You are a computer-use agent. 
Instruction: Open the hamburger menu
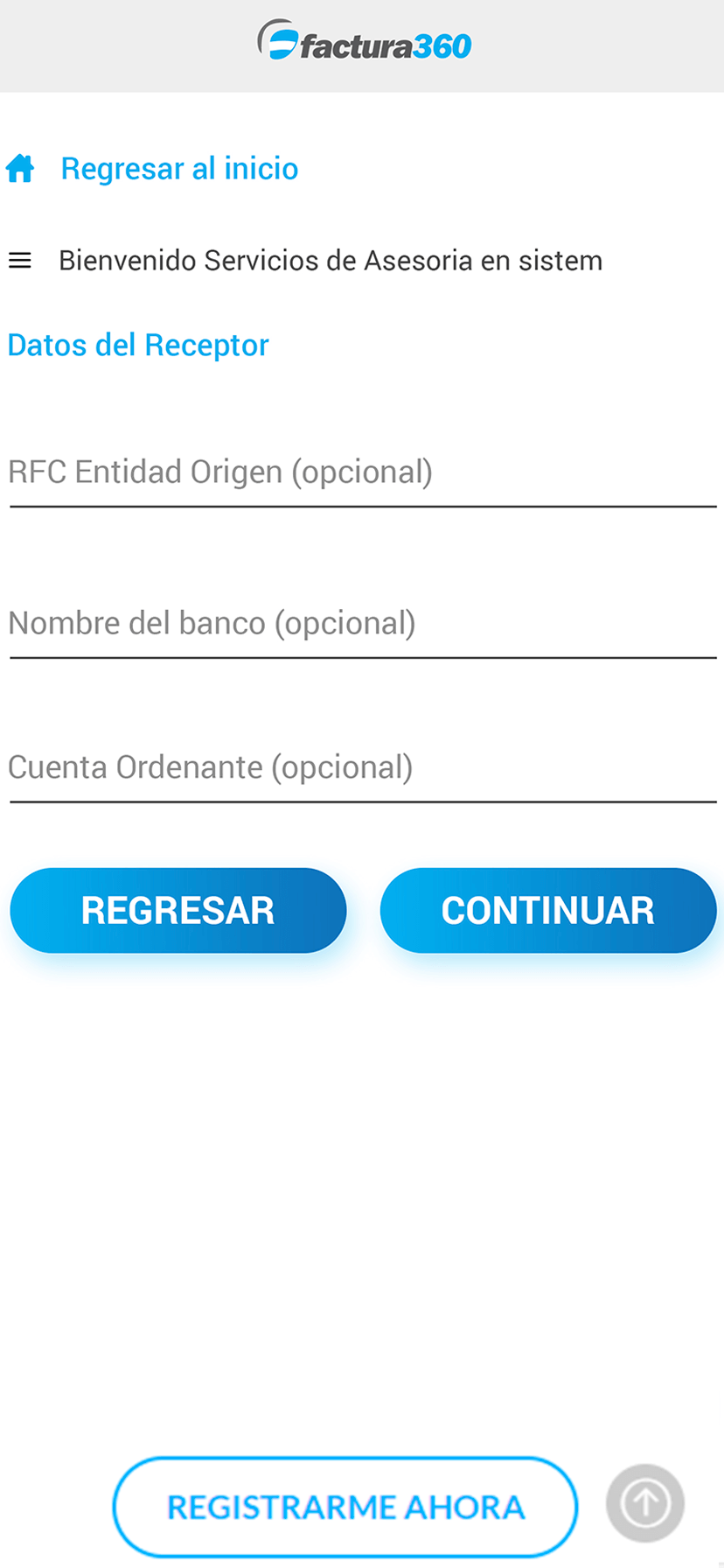coord(20,261)
